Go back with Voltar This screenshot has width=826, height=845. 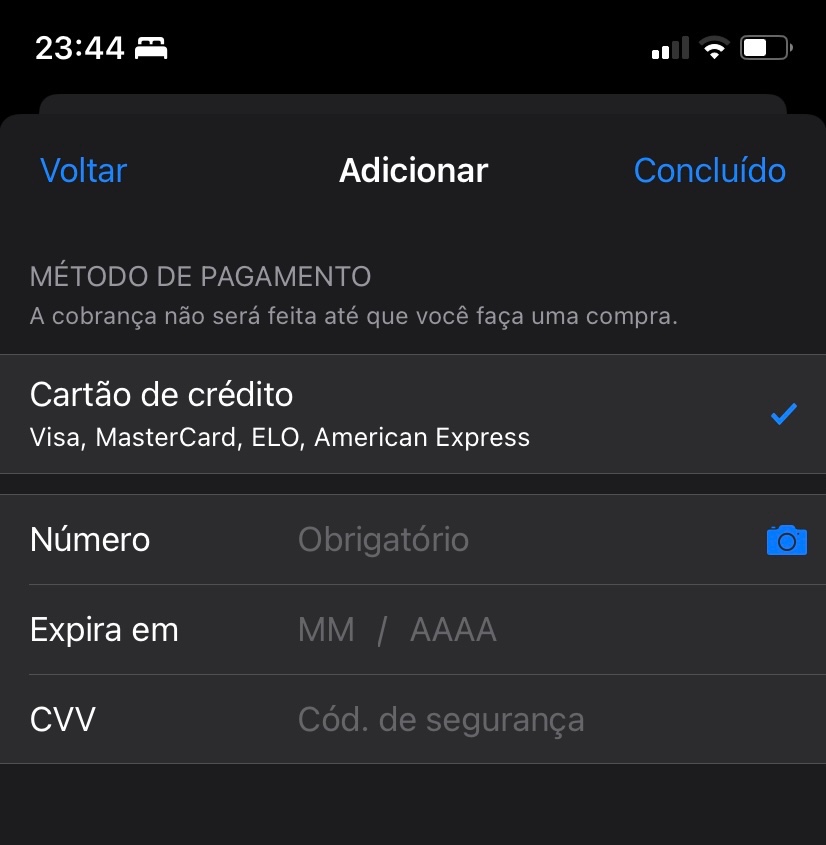84,170
